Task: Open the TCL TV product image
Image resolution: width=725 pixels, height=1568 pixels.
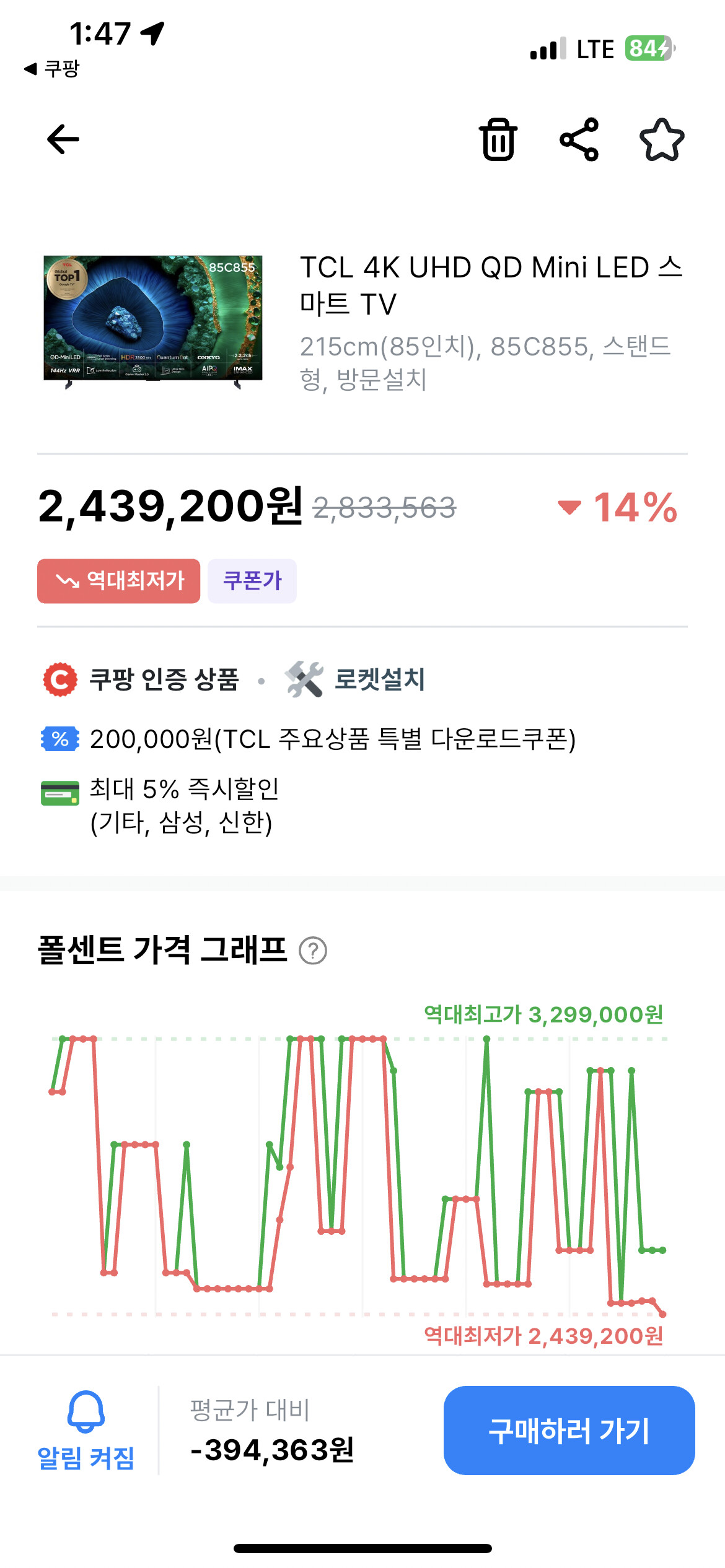Action: pos(153,322)
